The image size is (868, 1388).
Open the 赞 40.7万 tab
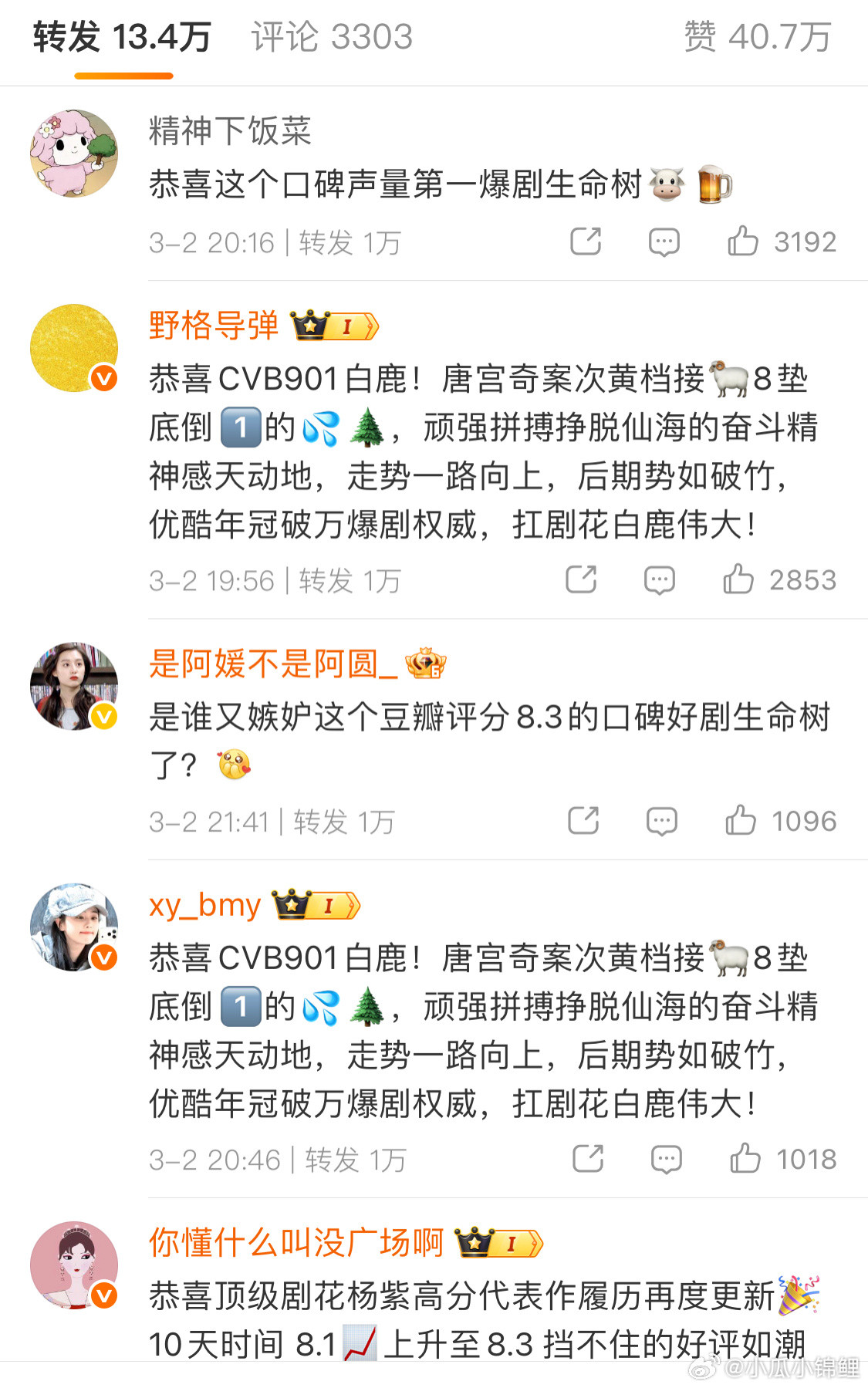[x=757, y=35]
